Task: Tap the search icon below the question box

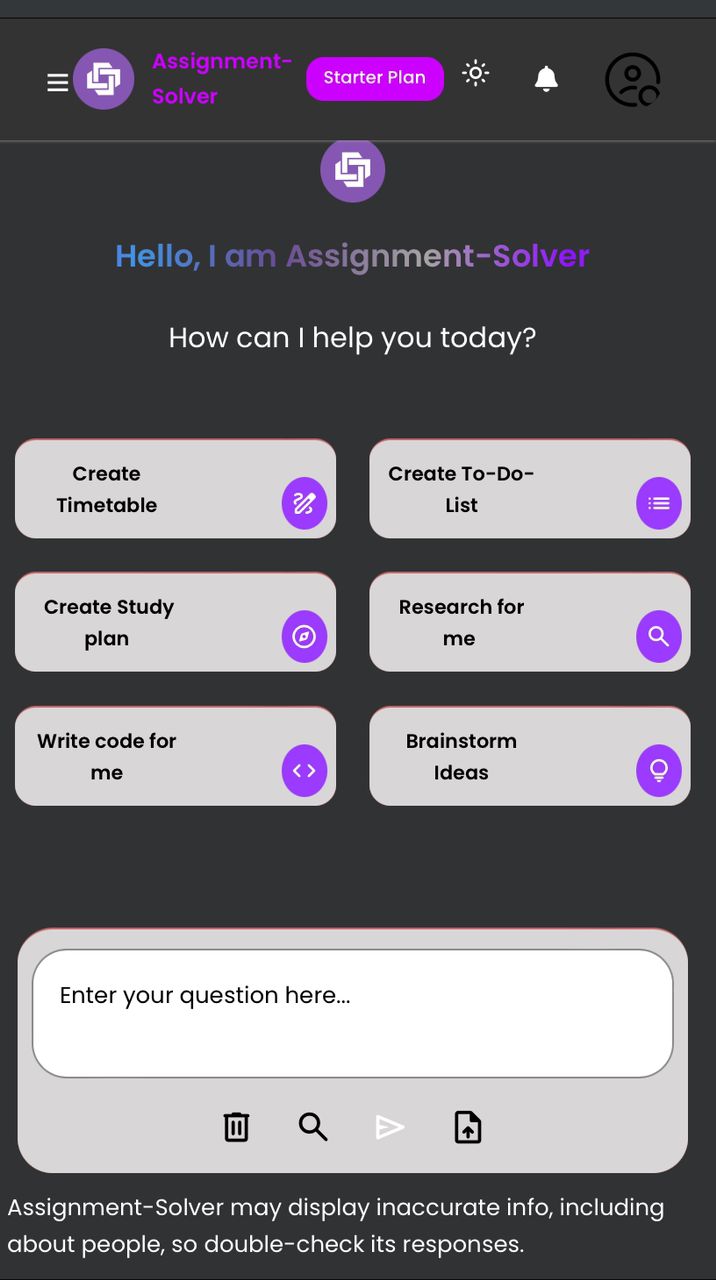Action: pyautogui.click(x=313, y=1127)
